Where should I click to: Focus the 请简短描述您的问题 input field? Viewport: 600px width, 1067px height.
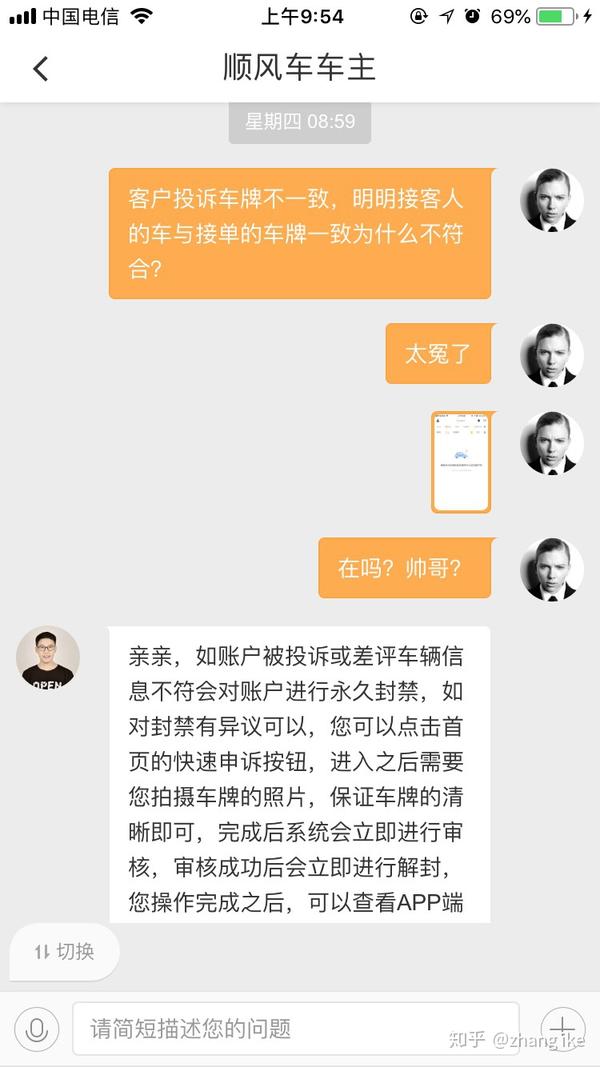(x=295, y=1028)
